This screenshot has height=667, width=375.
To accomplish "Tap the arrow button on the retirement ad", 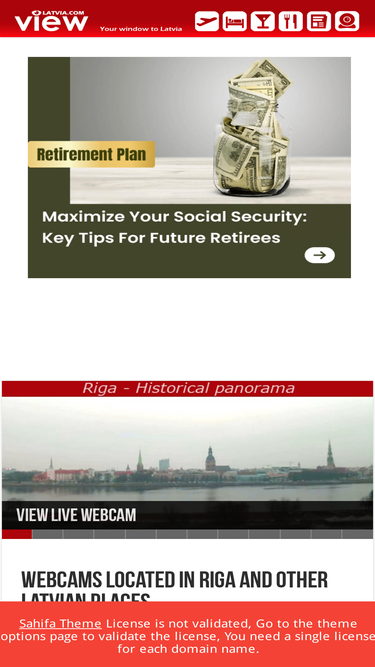I will click(x=319, y=255).
